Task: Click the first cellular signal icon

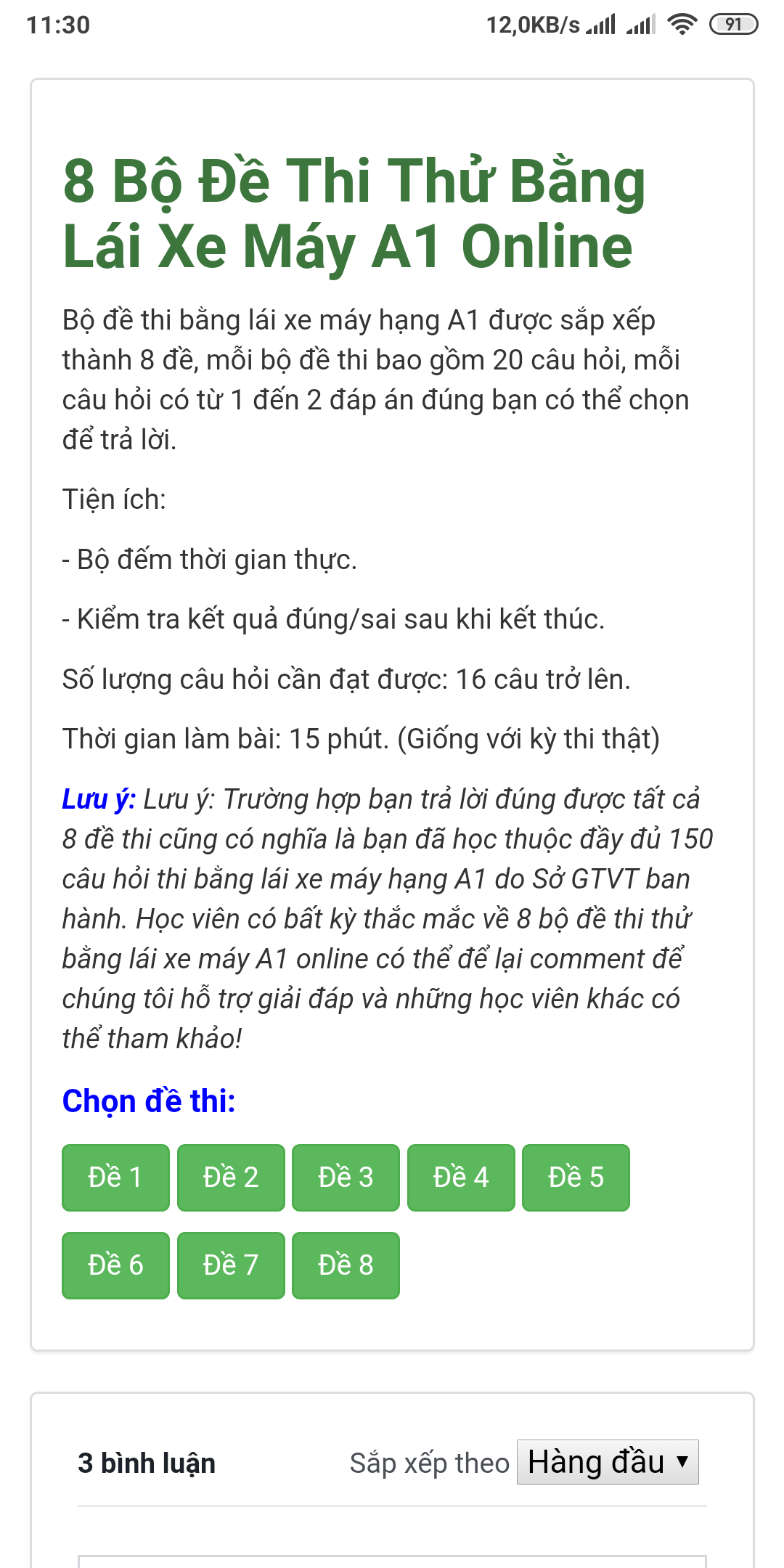Action: [x=603, y=24]
